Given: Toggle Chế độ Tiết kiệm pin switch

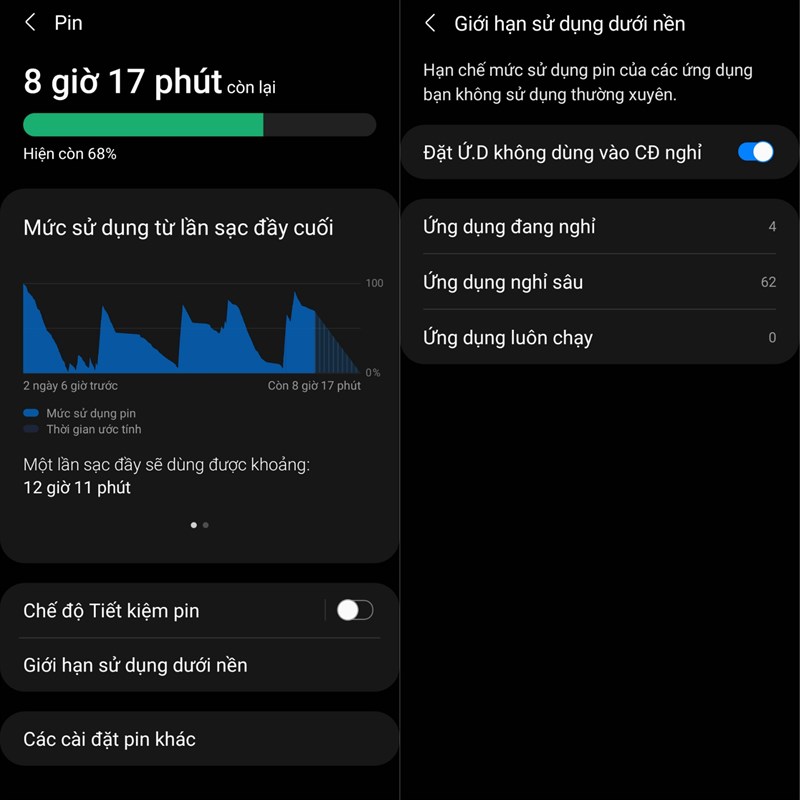Looking at the screenshot, I should tap(354, 610).
